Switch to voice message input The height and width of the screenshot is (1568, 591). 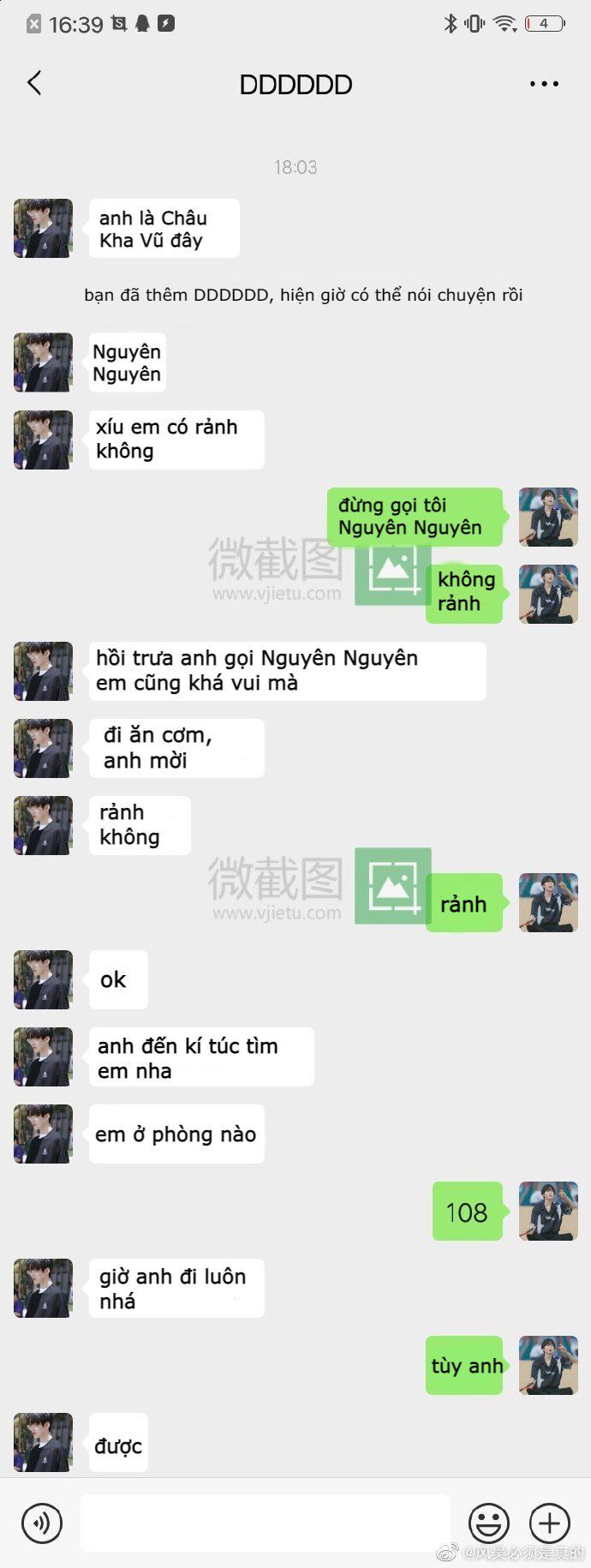[41, 1523]
